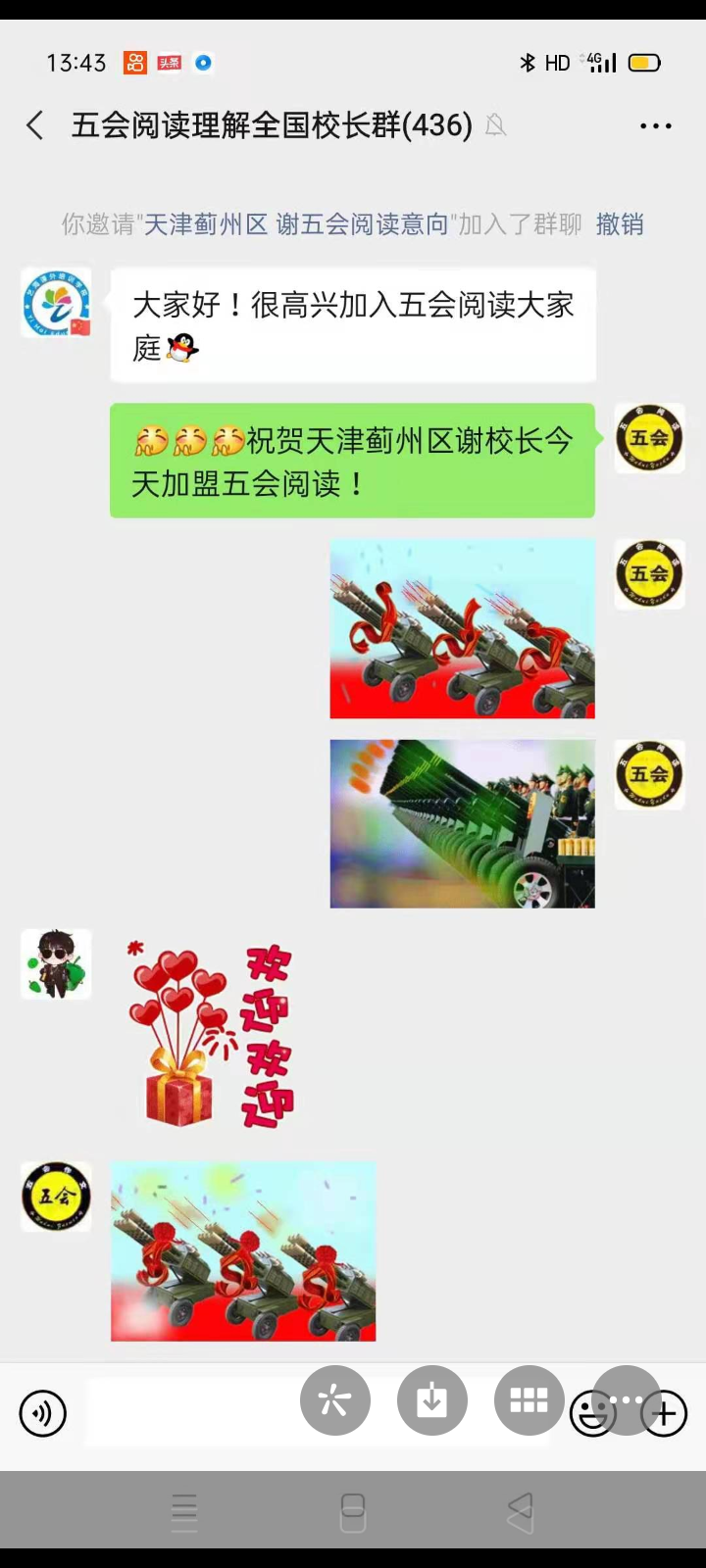
Task: Go back from the group chat
Action: click(35, 125)
